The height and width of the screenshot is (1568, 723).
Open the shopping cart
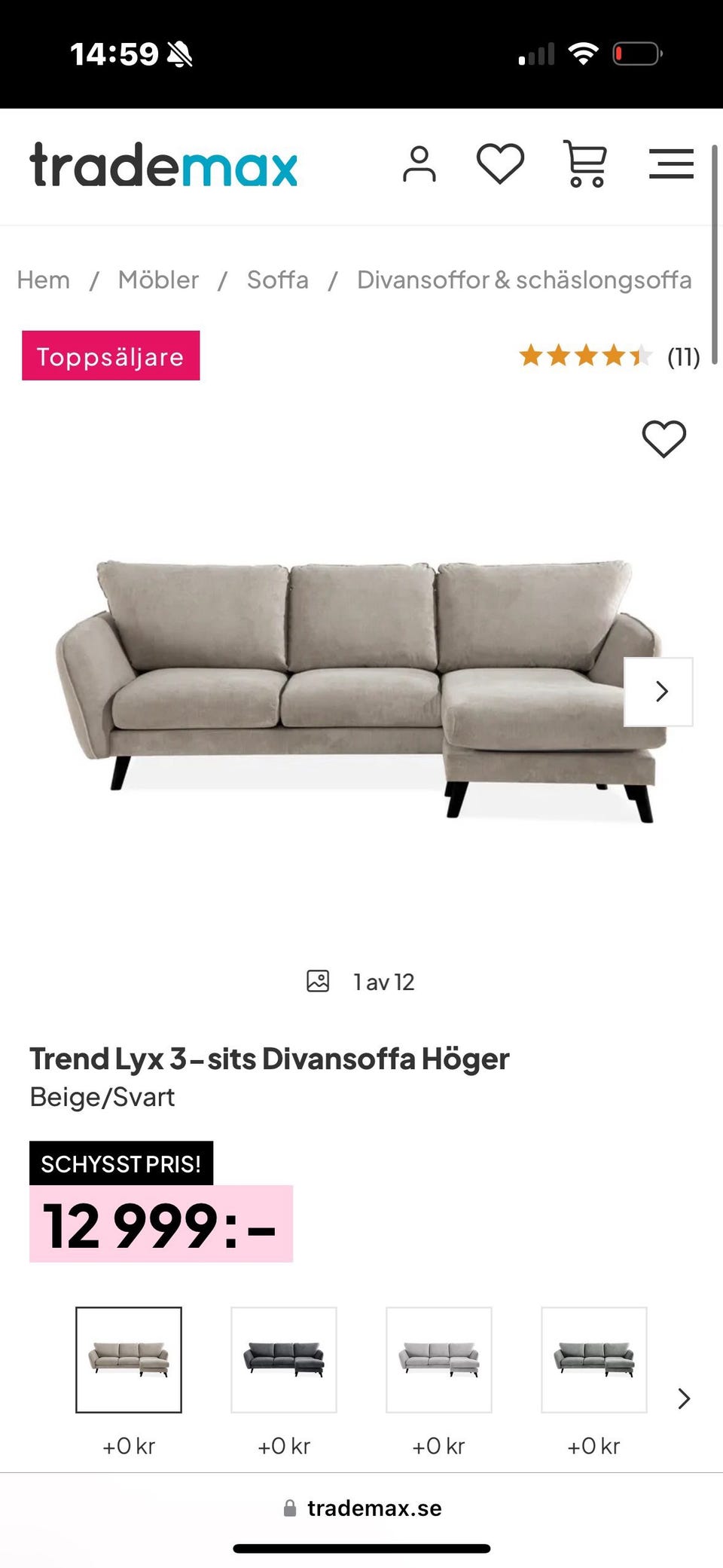coord(585,164)
